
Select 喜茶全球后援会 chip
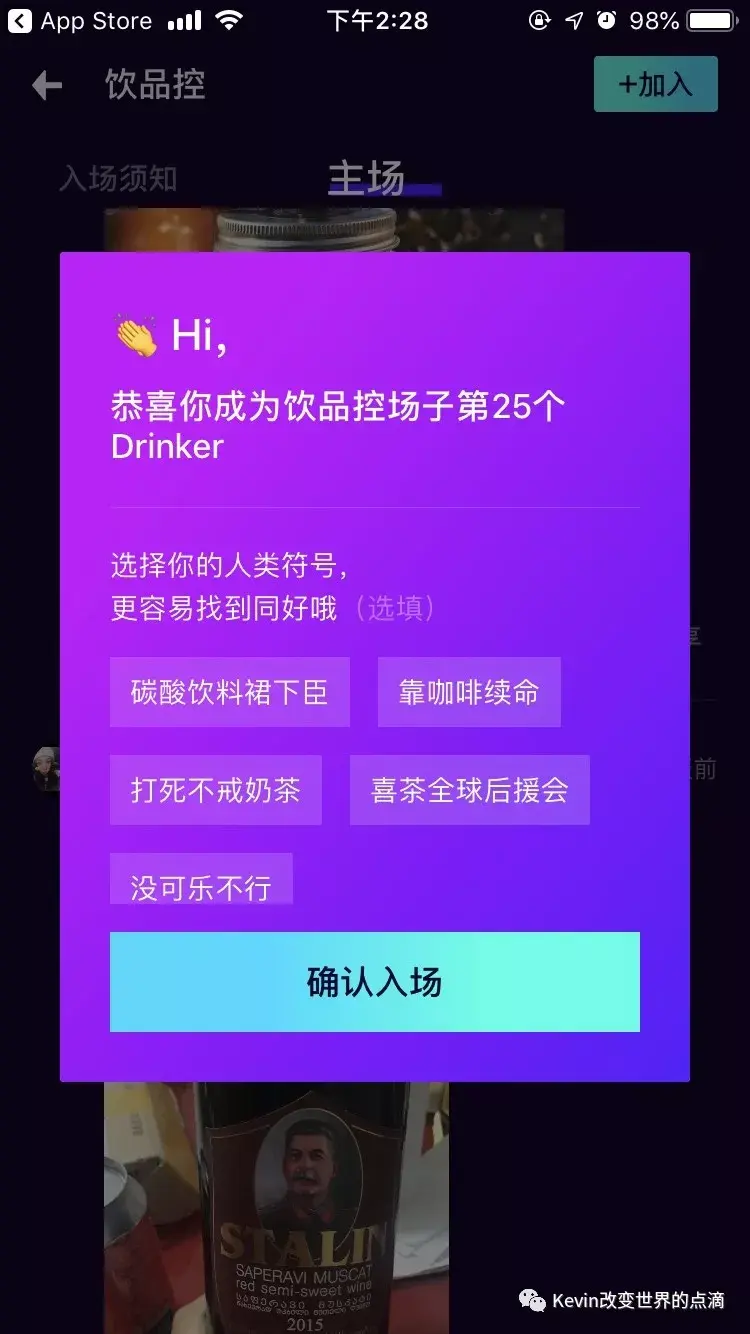coord(469,790)
